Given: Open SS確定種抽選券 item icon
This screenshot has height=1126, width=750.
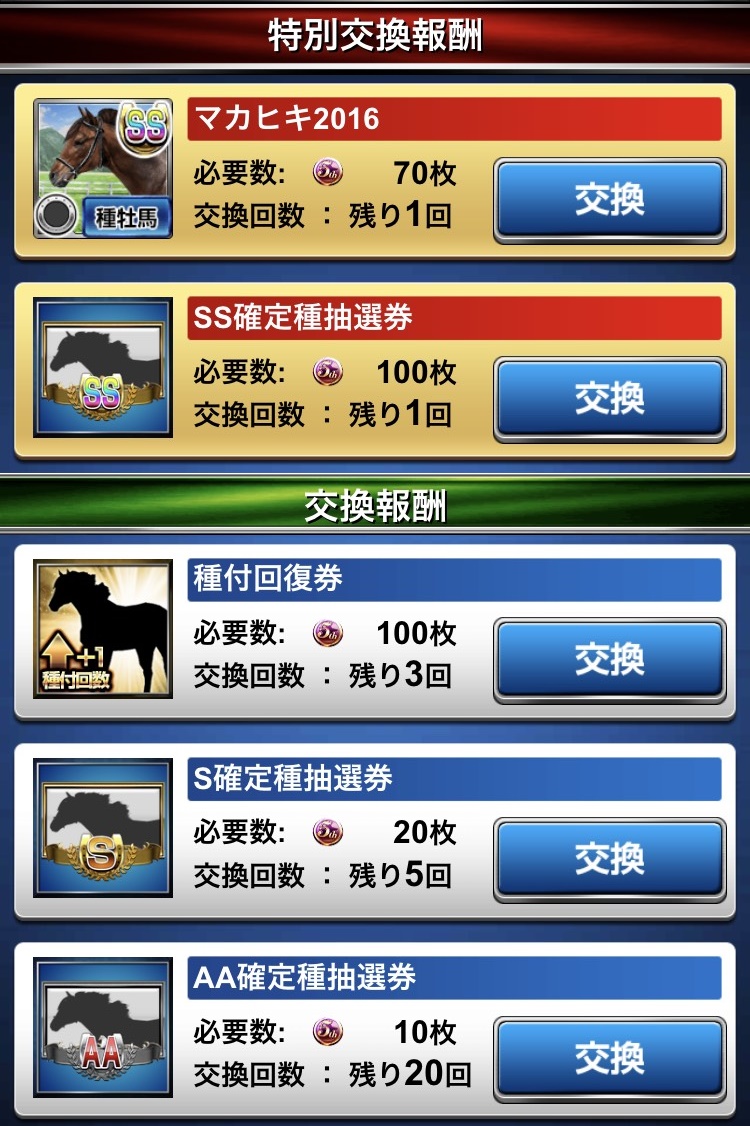Looking at the screenshot, I should (103, 367).
